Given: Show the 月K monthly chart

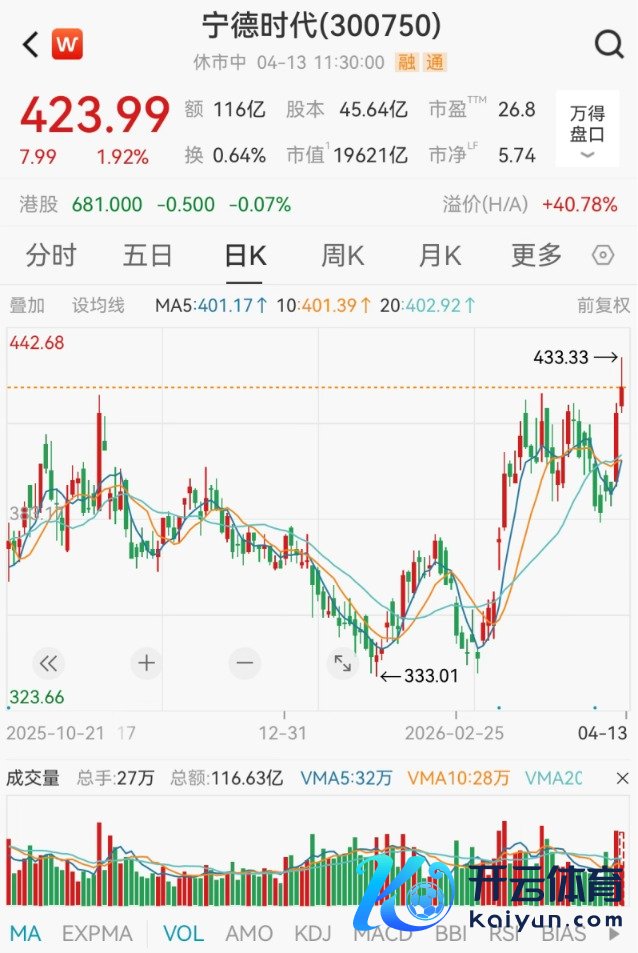Looking at the screenshot, I should tap(439, 256).
